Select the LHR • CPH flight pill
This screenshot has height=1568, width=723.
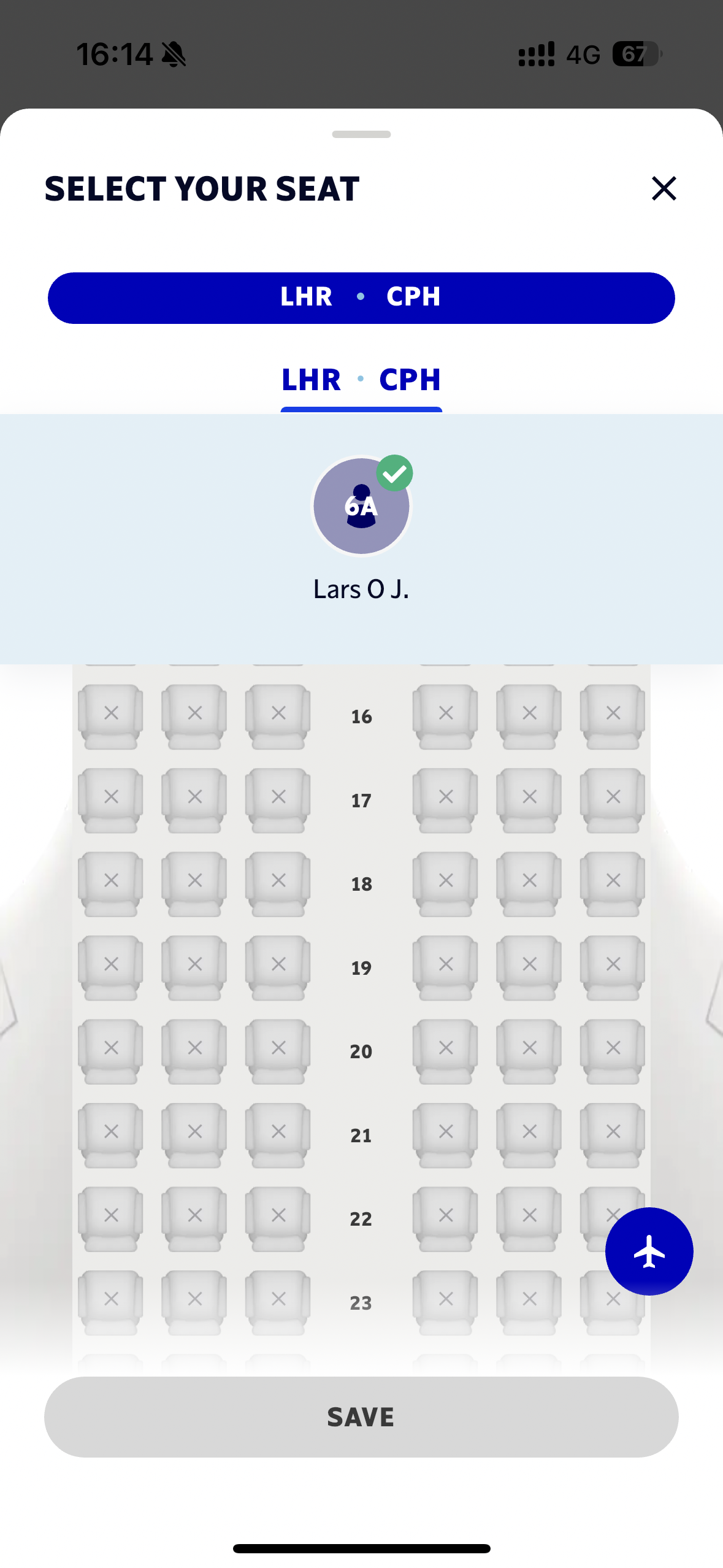click(x=361, y=298)
